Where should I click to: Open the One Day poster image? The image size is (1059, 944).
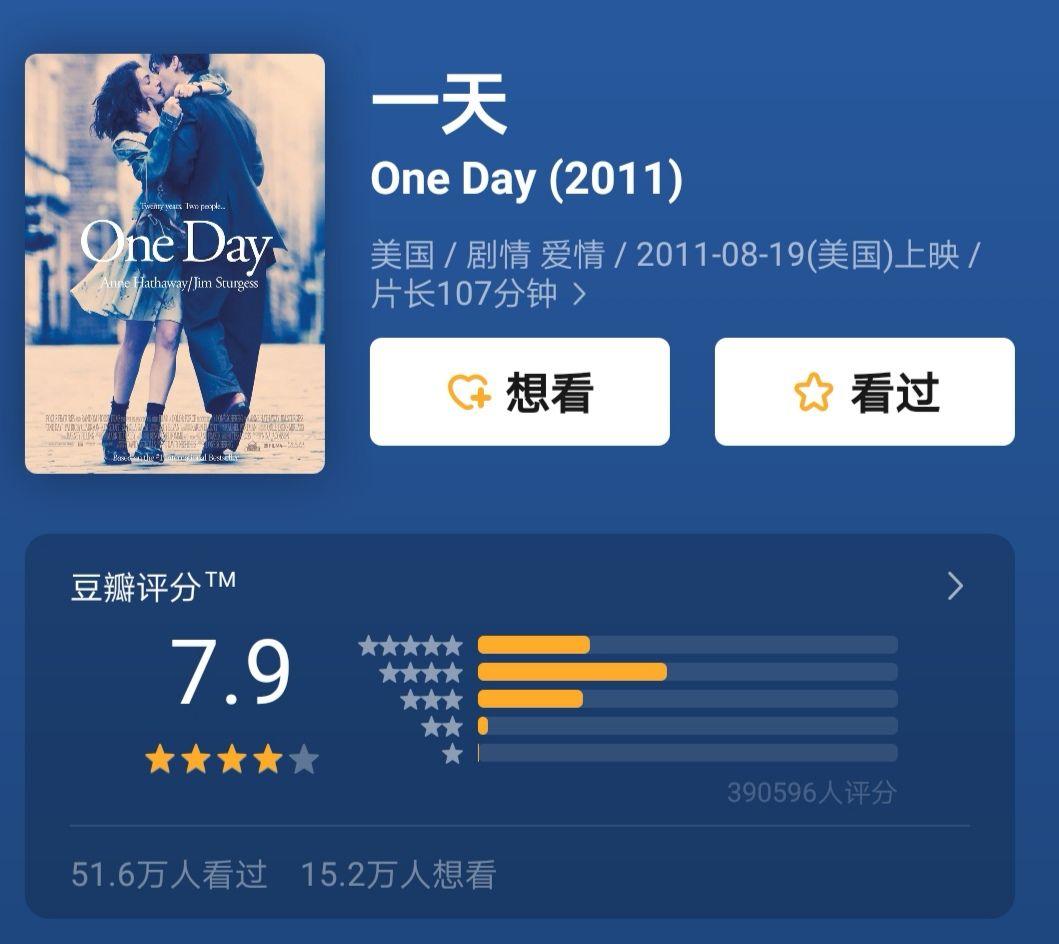pyautogui.click(x=175, y=264)
